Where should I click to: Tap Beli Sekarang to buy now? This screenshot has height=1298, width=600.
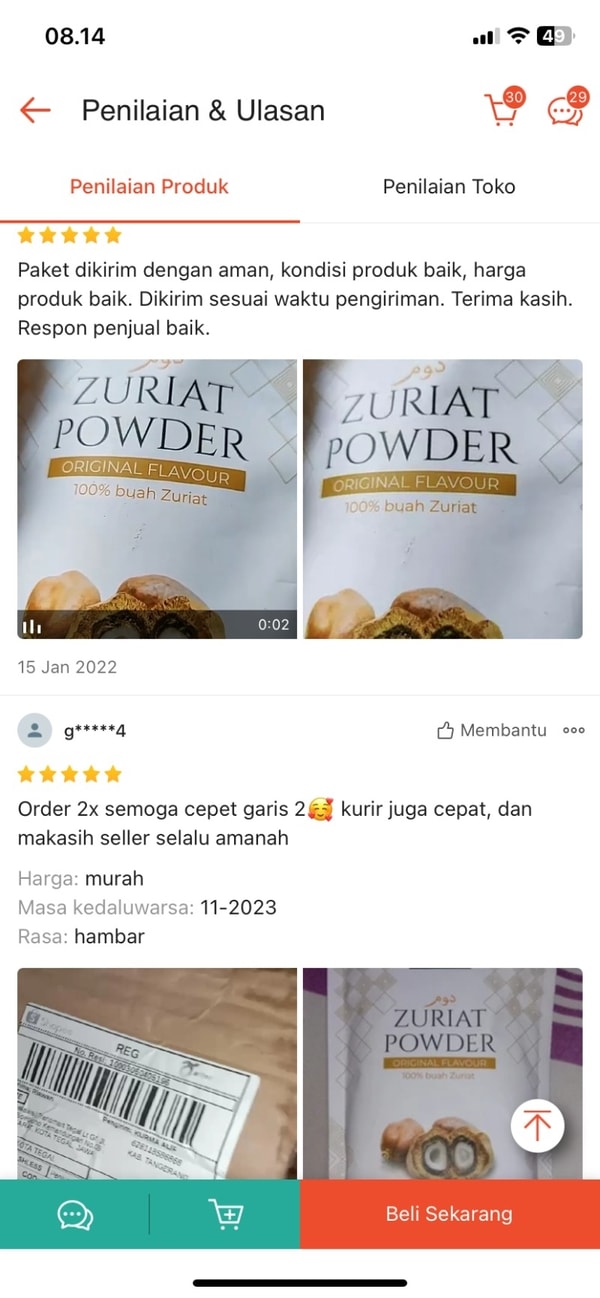449,1215
